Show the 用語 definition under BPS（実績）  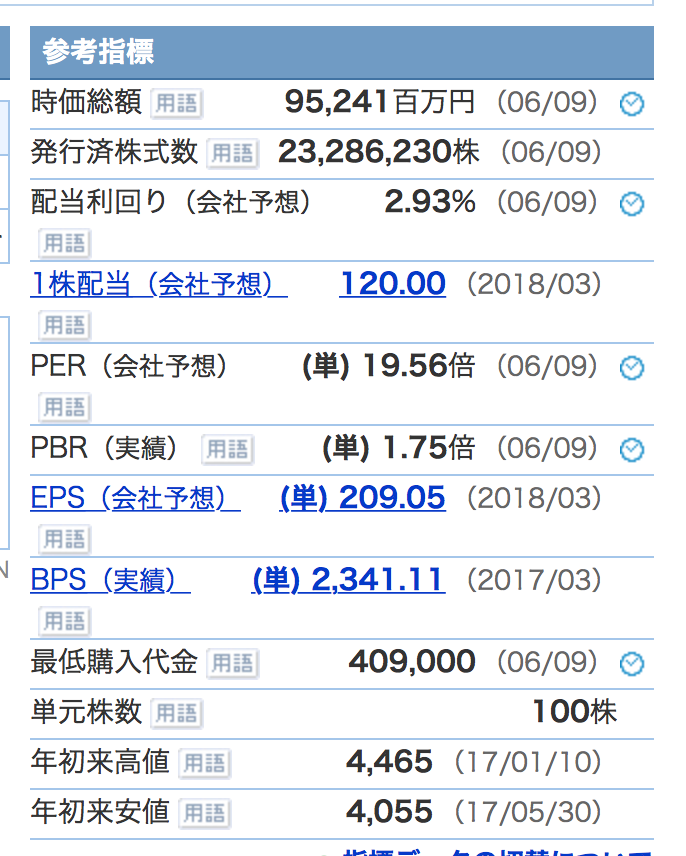point(64,621)
